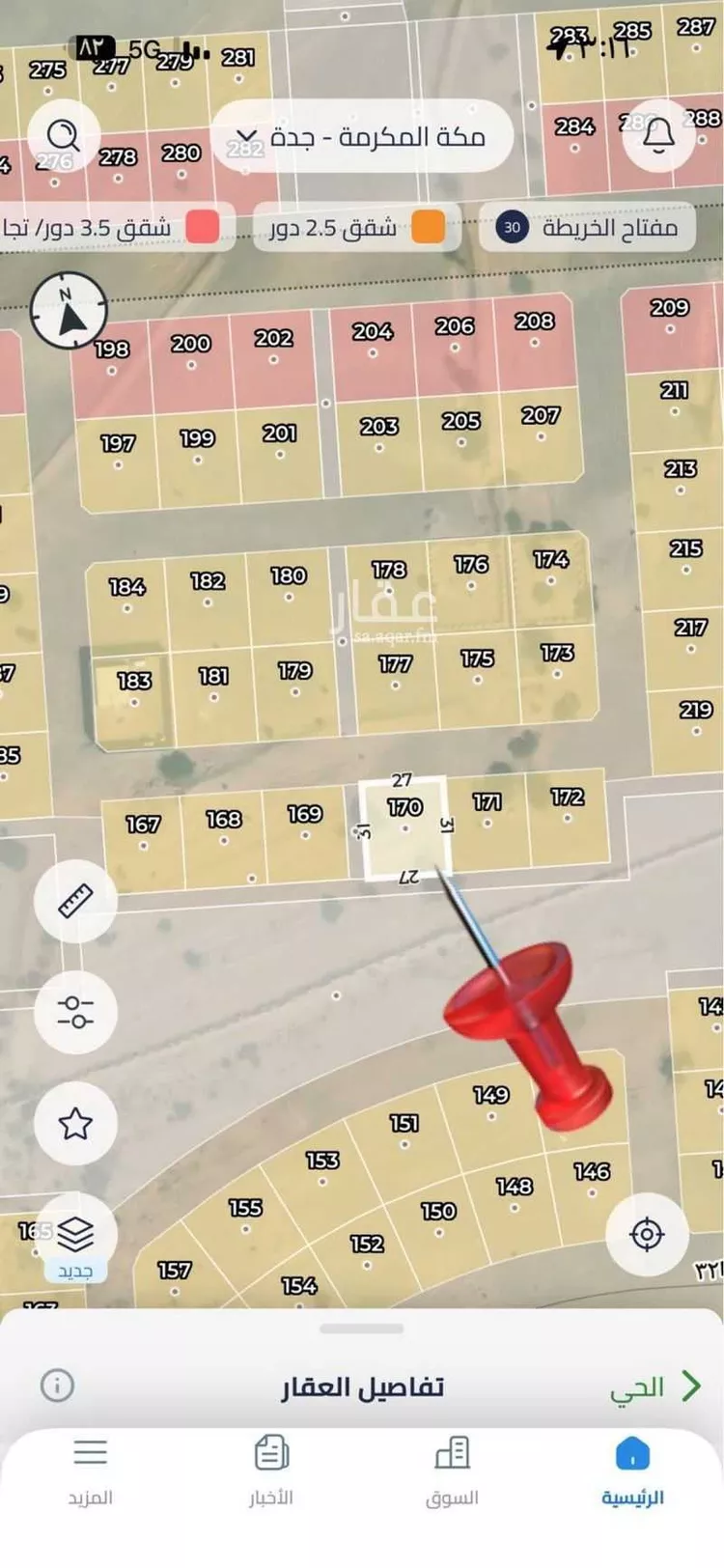Open the notifications bell

(659, 135)
